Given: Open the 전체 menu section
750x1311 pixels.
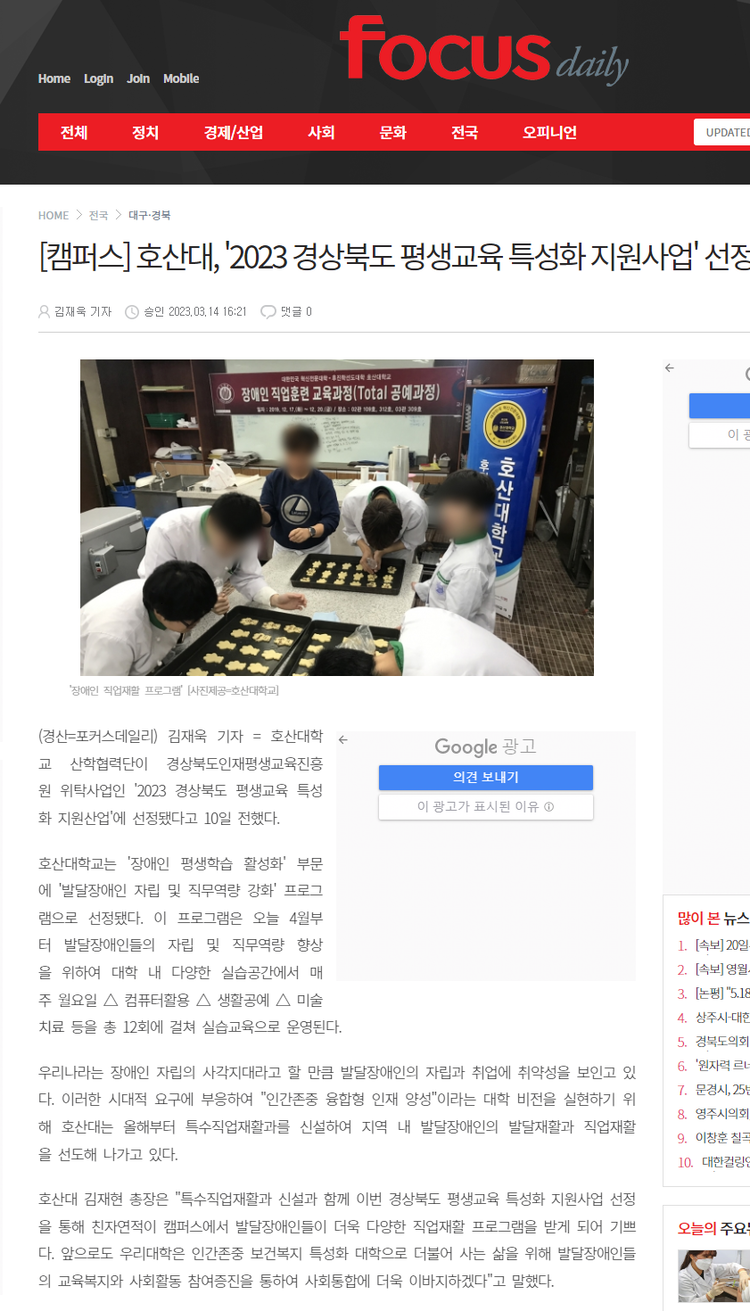Looking at the screenshot, I should coord(74,132).
